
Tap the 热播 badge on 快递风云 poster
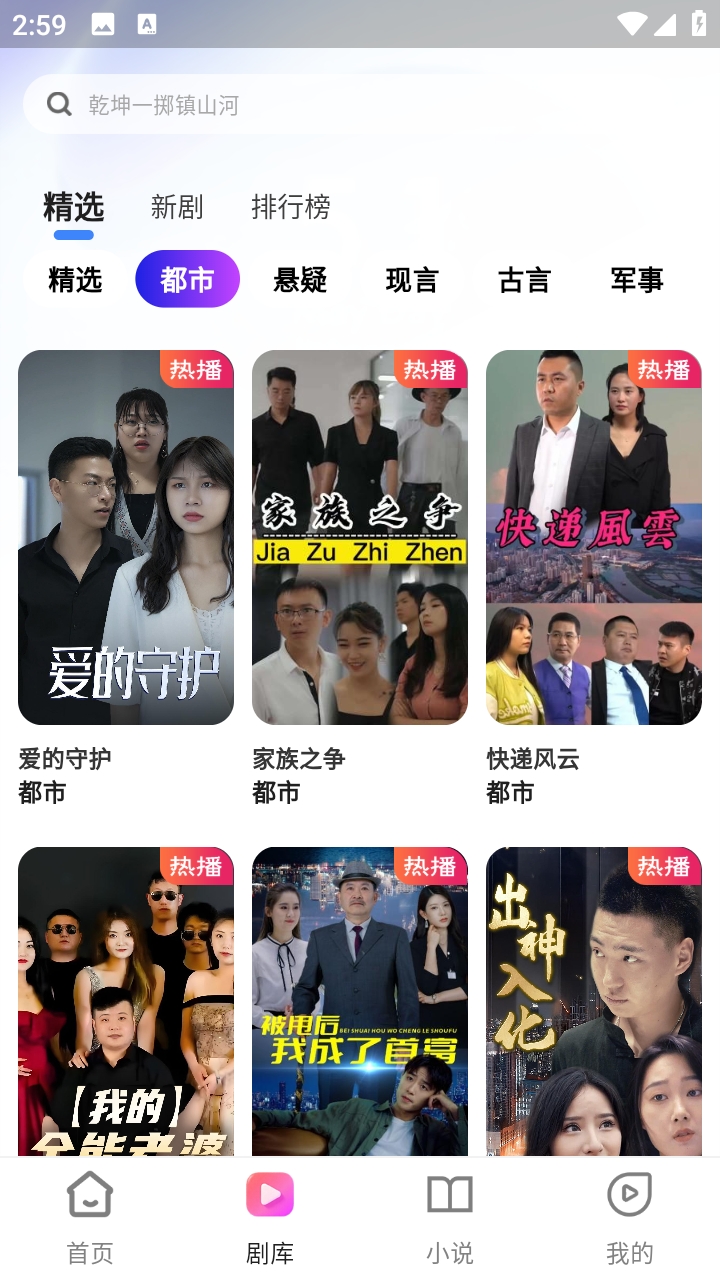tap(663, 371)
